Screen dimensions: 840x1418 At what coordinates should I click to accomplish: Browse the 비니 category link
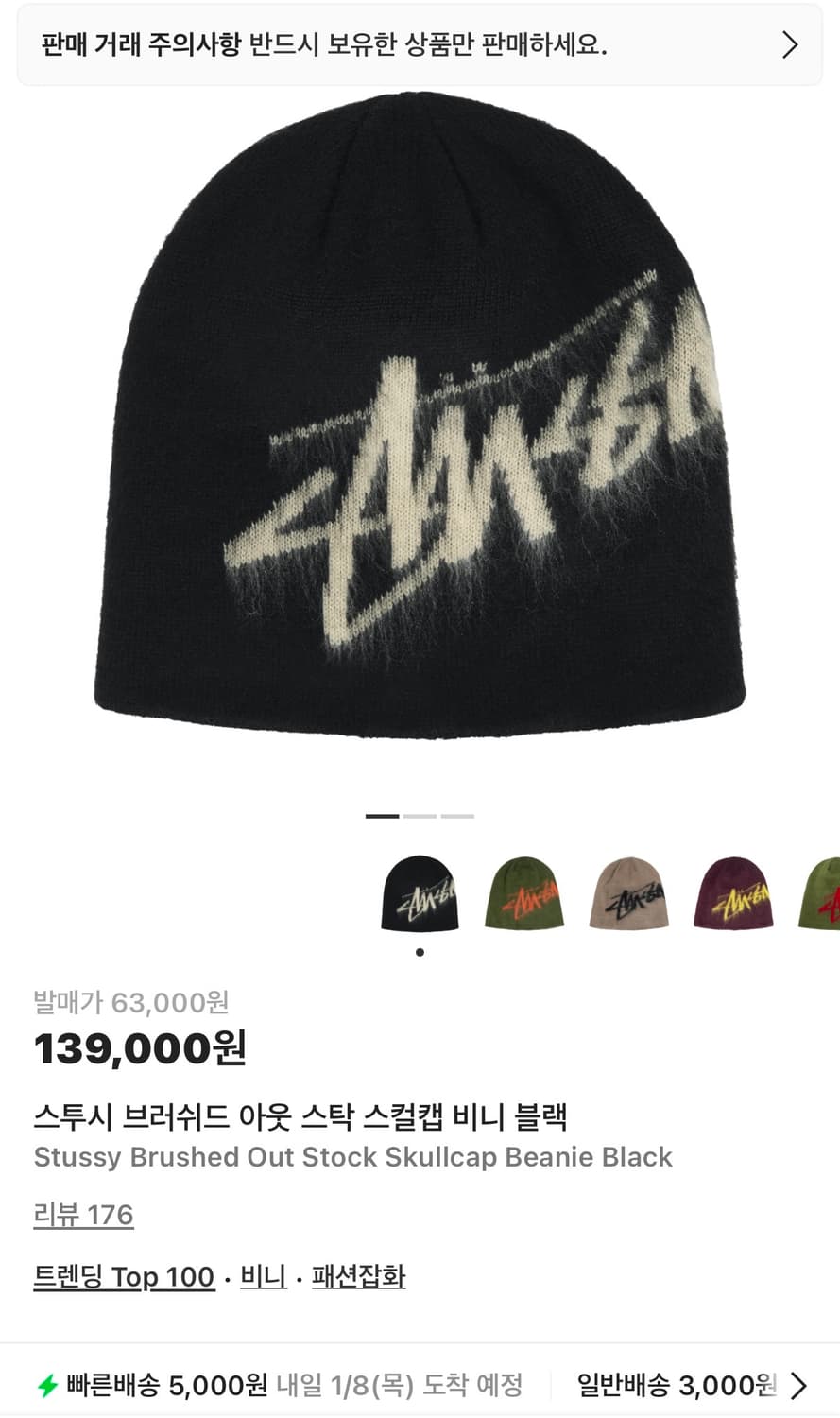[x=263, y=1277]
